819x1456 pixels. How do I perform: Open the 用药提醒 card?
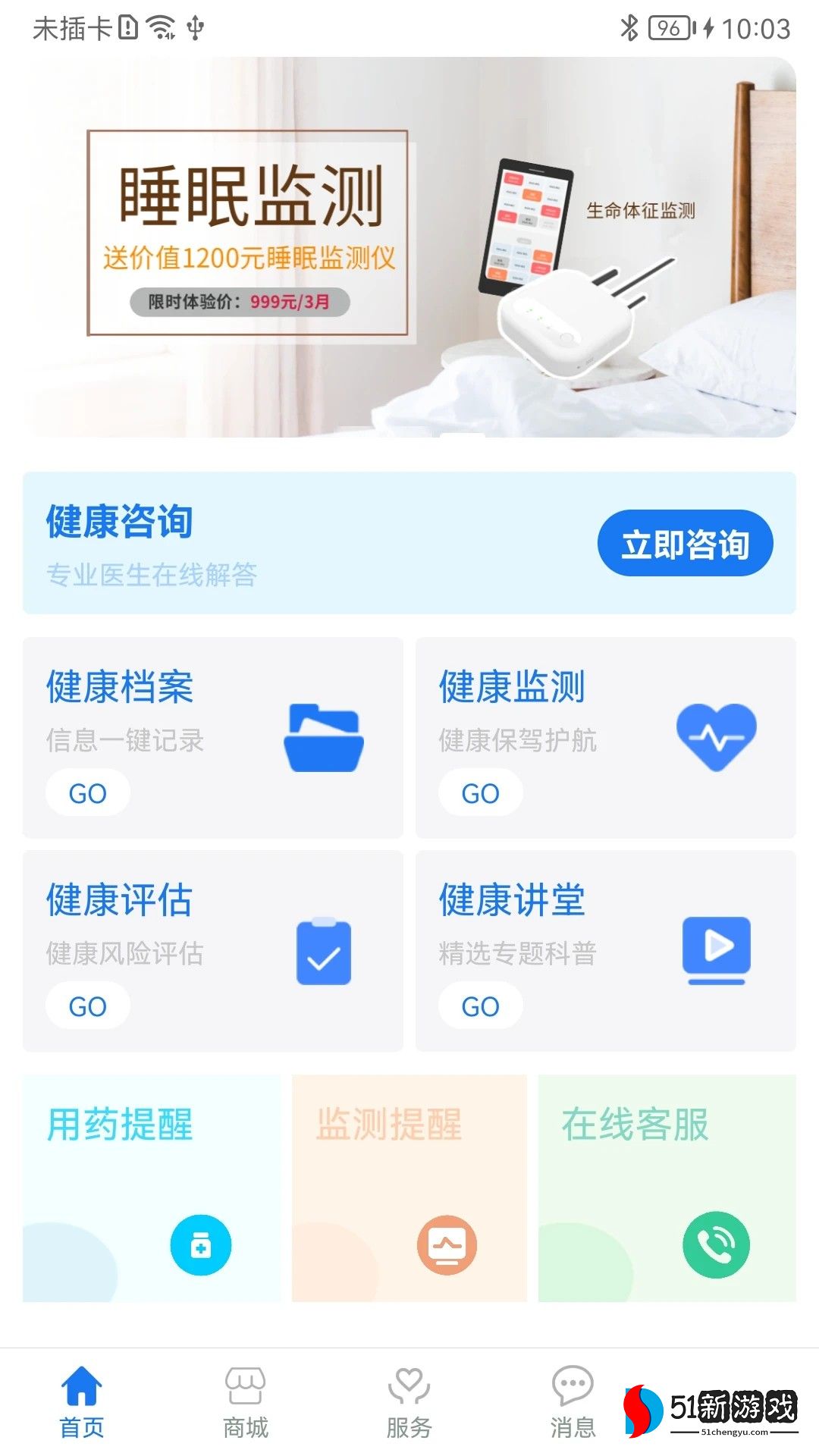[152, 1188]
